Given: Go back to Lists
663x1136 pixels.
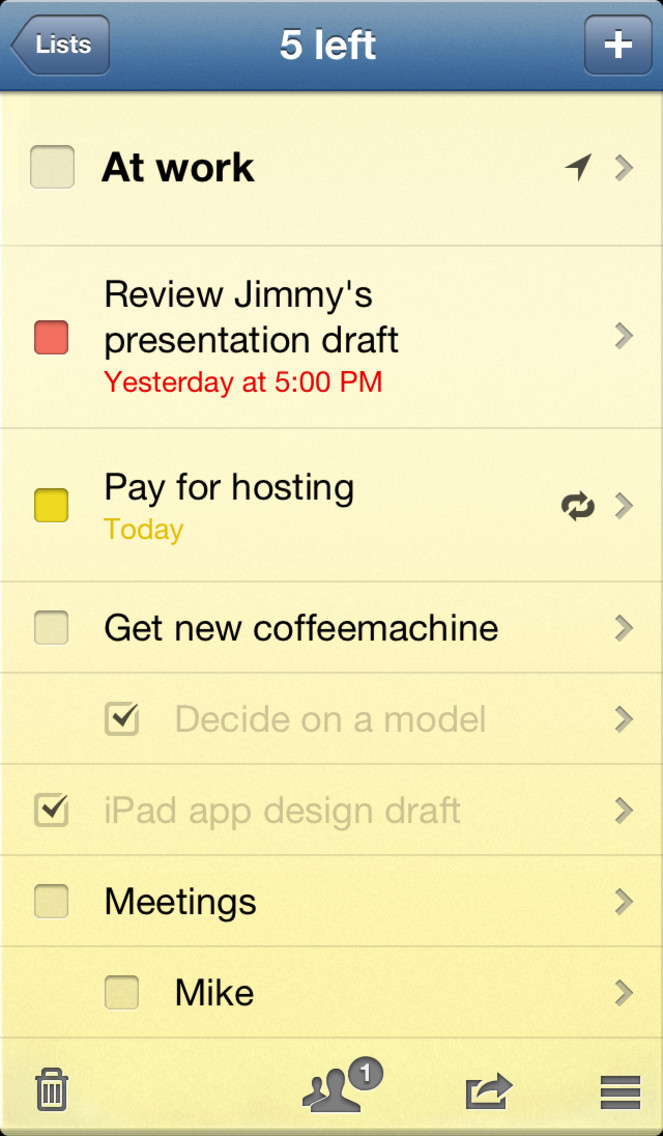Looking at the screenshot, I should click(60, 45).
